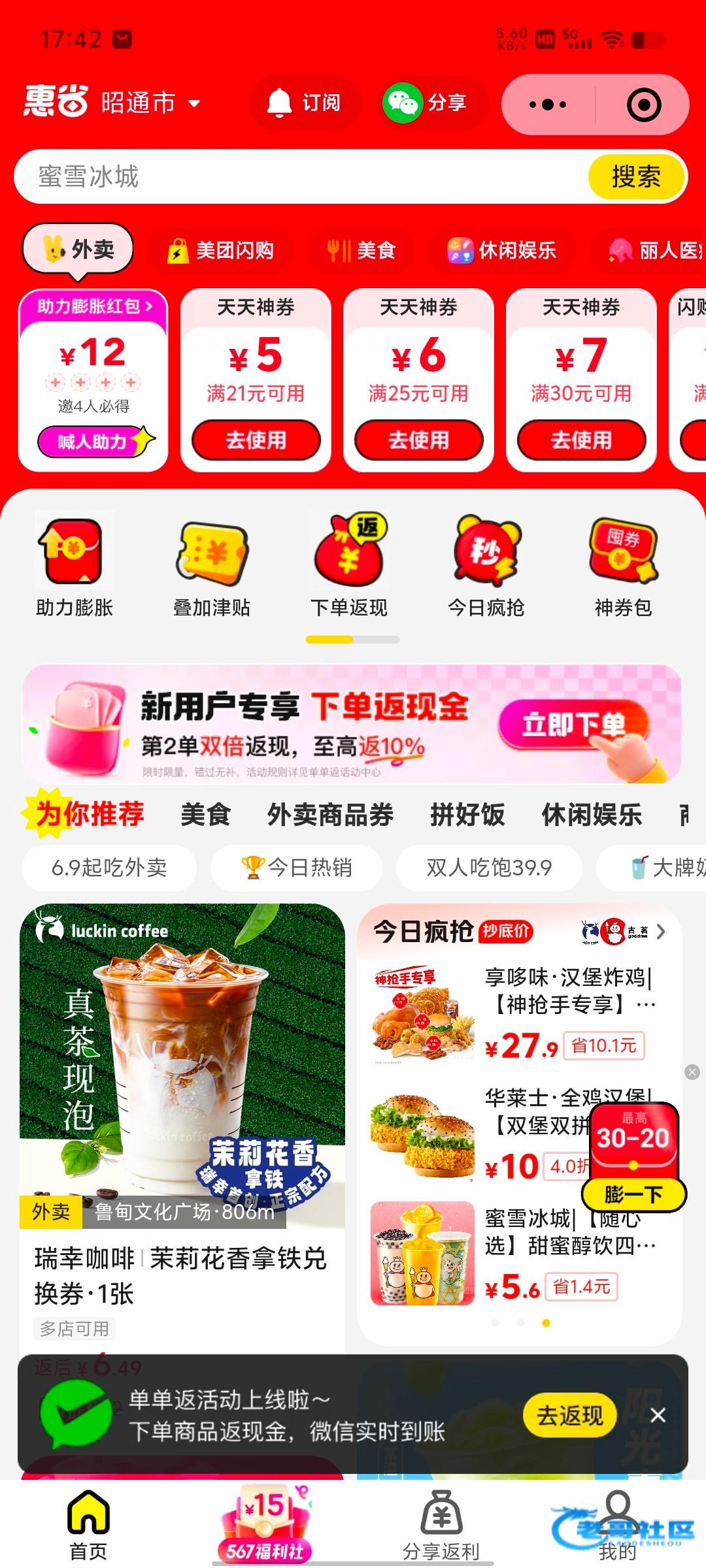Screen dimensions: 706x1568
Task: Share via the WeChat 分享 button
Action: pos(426,103)
